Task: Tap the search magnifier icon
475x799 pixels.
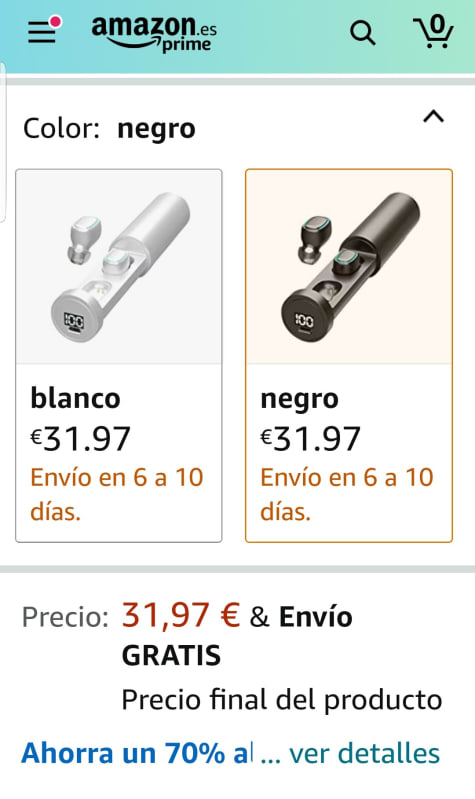Action: (x=363, y=34)
